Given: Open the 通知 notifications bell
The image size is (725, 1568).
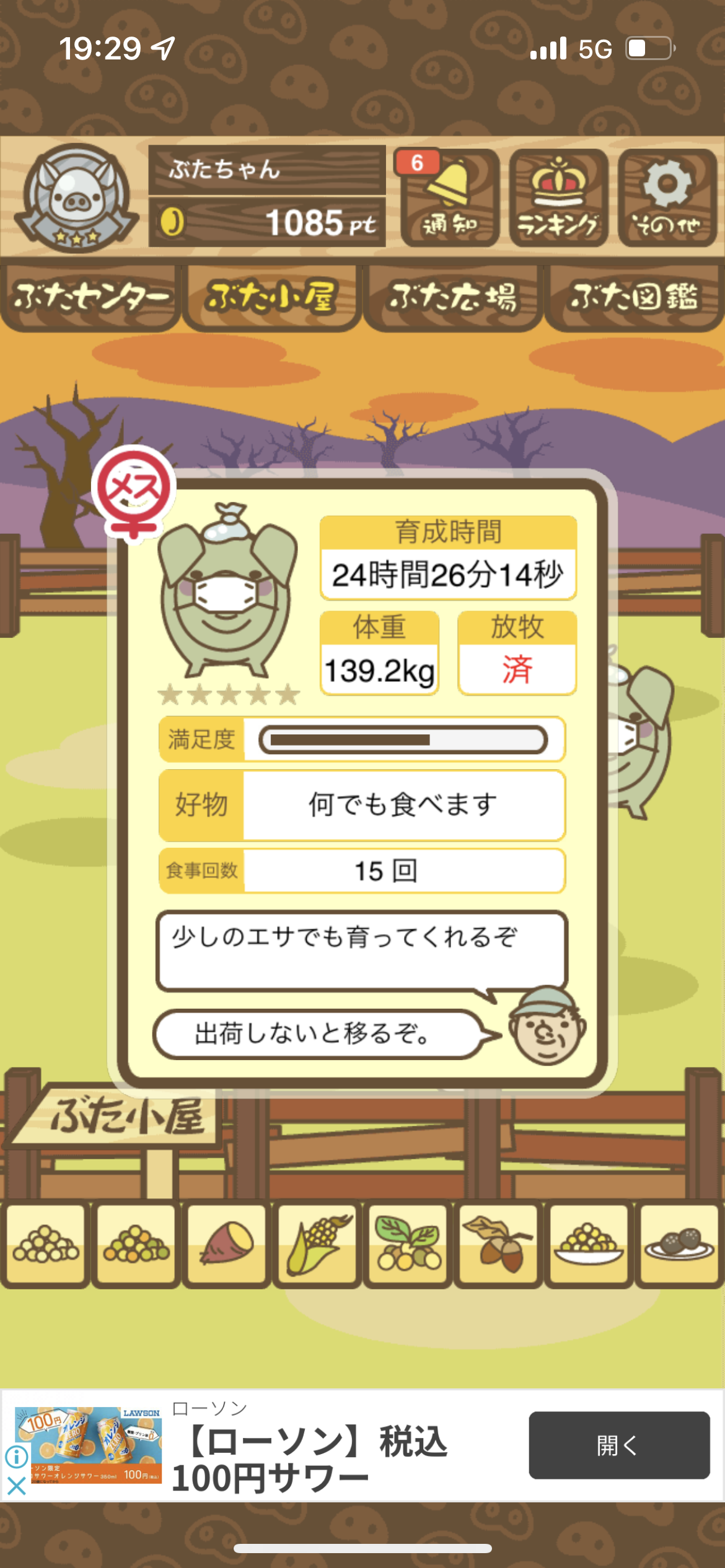Looking at the screenshot, I should 449,198.
